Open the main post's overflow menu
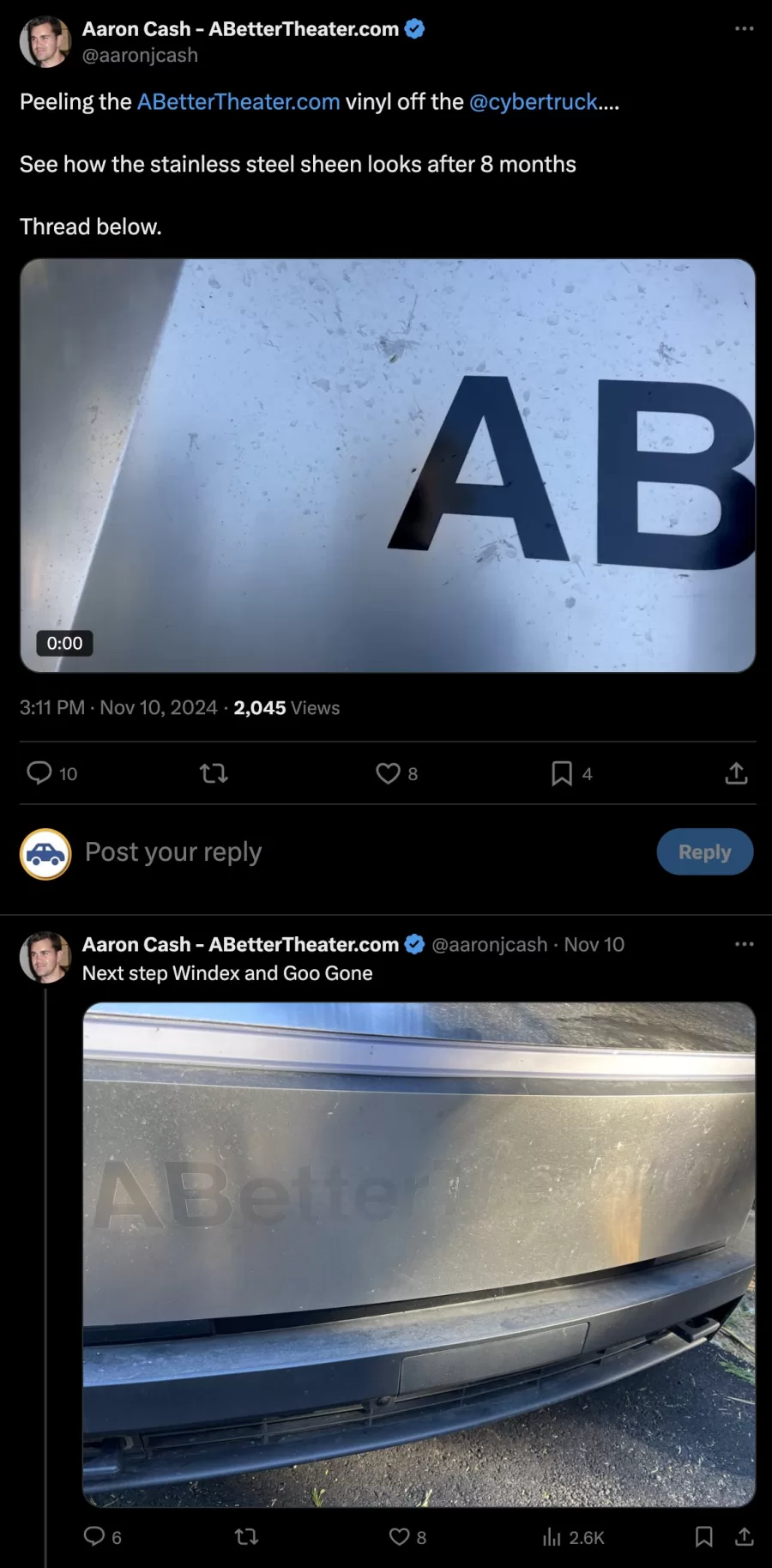772x1568 pixels. (x=744, y=29)
